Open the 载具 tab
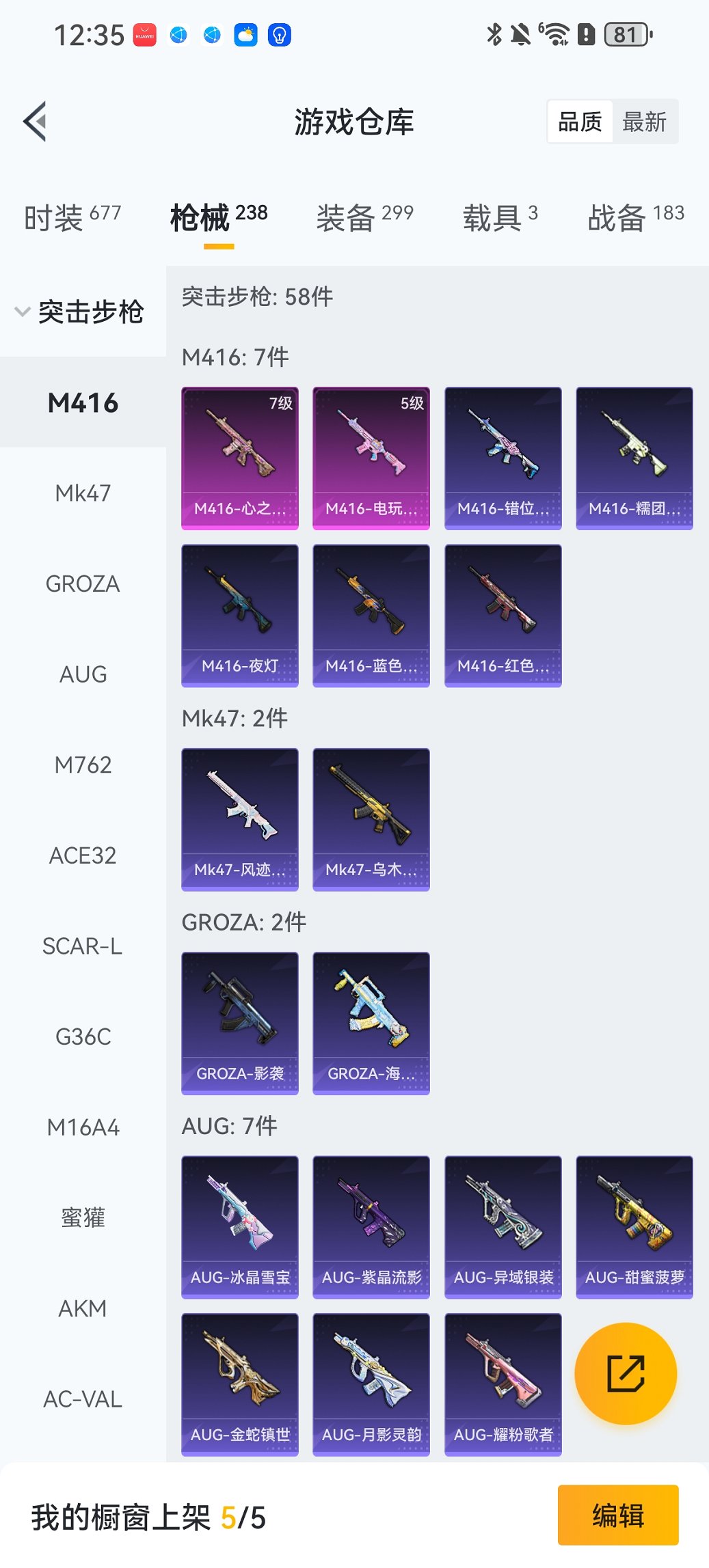The height and width of the screenshot is (1568, 709). (500, 217)
